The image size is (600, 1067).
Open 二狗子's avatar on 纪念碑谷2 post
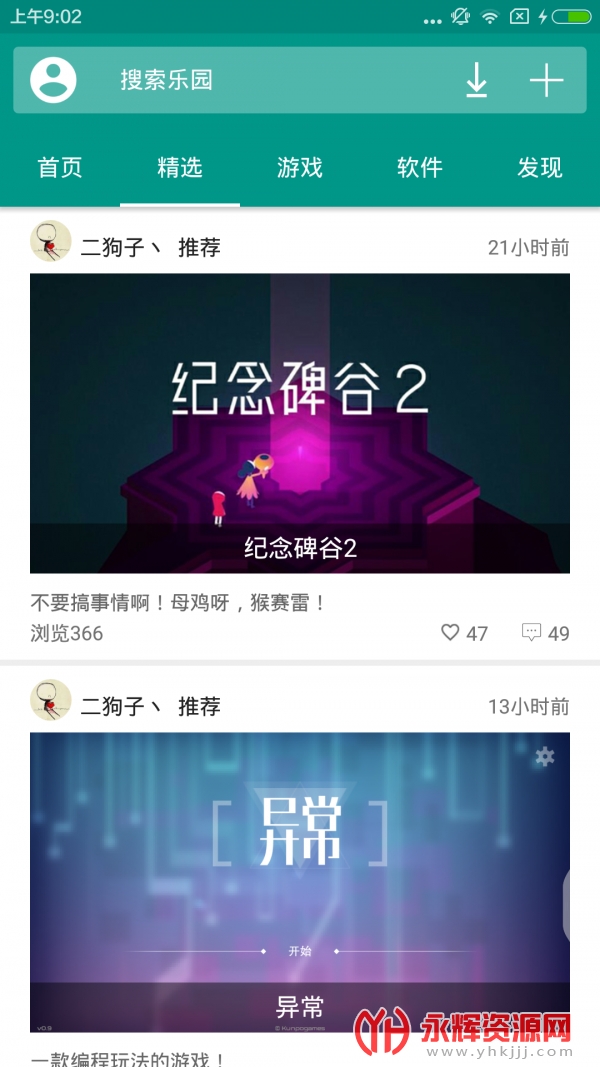coord(51,241)
